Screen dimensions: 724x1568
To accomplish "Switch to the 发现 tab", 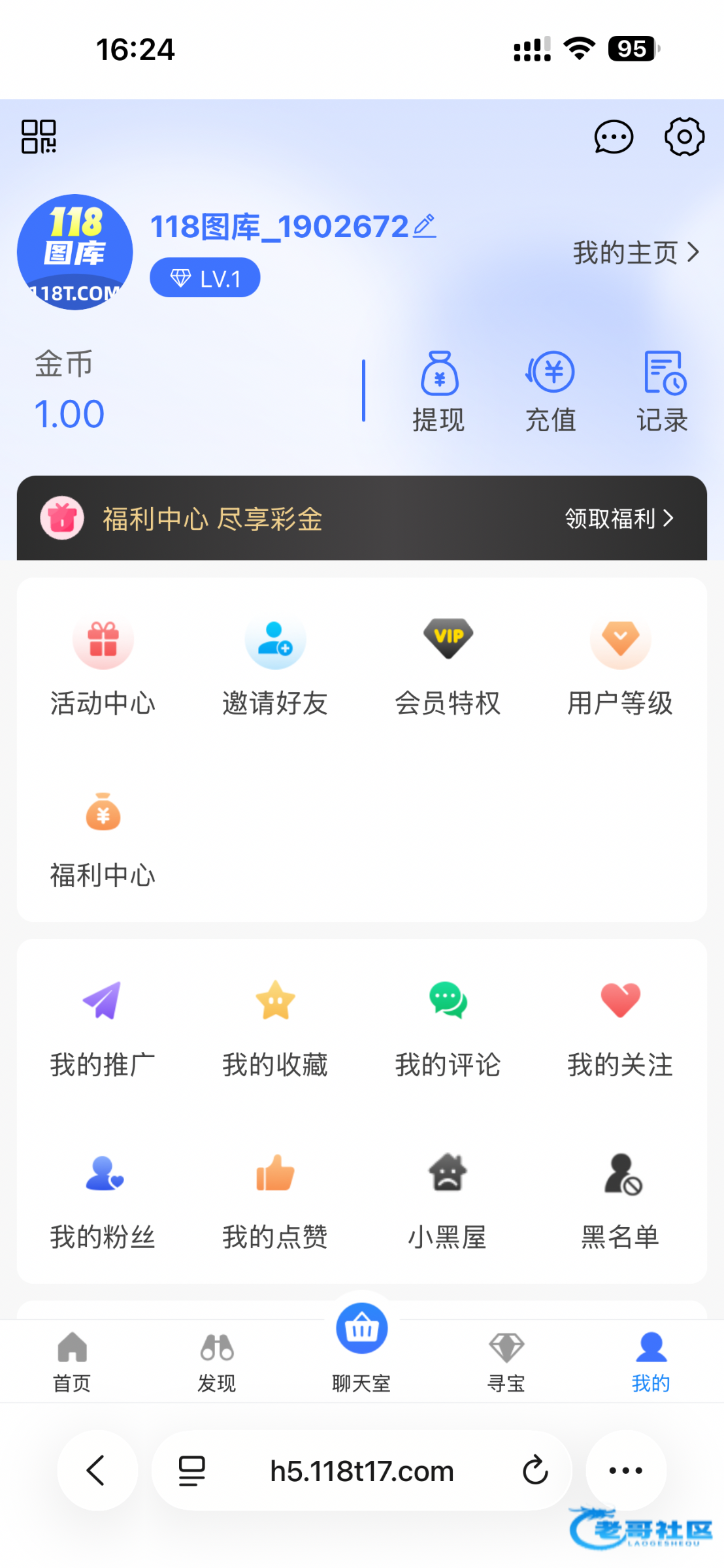I will 217,1362.
